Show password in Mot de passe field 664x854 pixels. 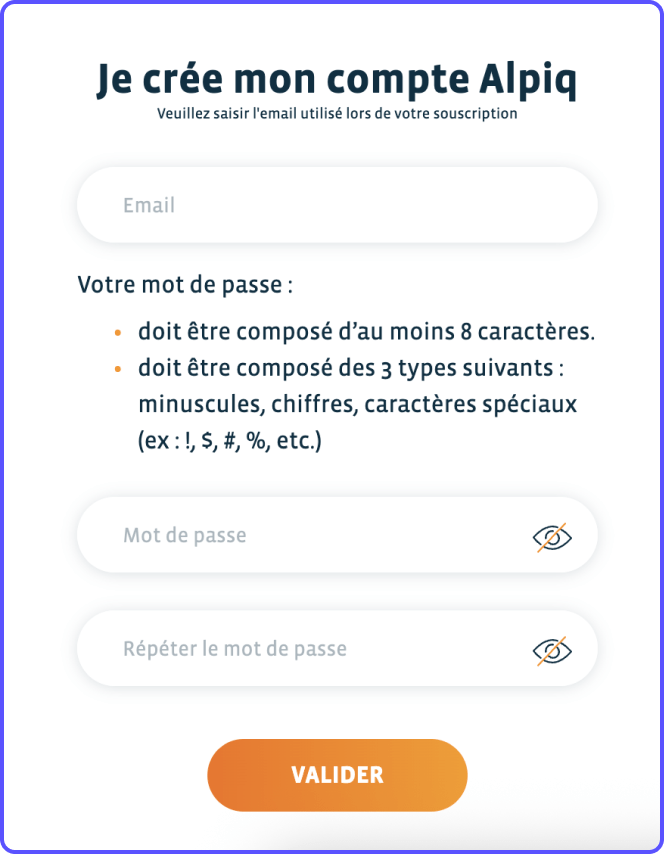click(x=552, y=537)
